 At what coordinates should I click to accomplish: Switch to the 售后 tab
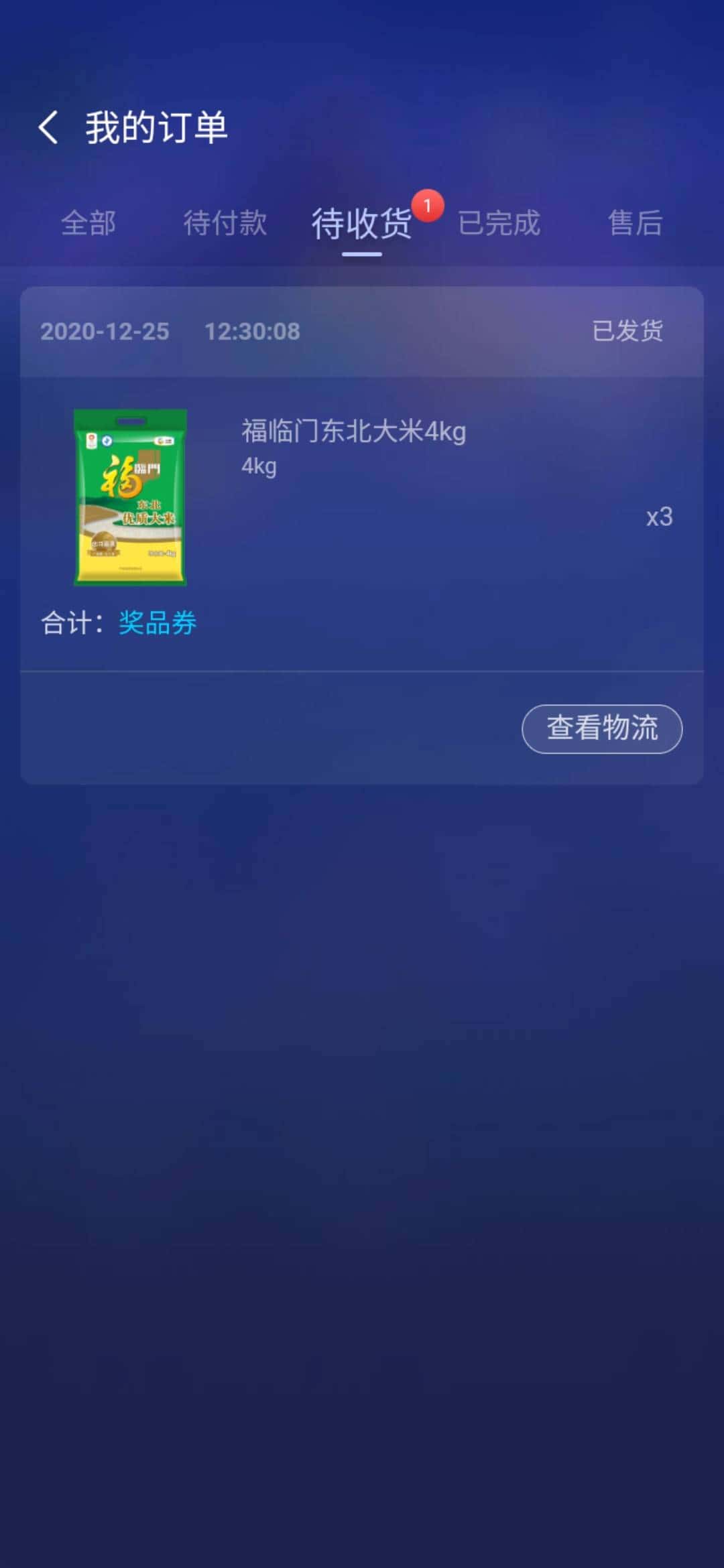click(634, 224)
